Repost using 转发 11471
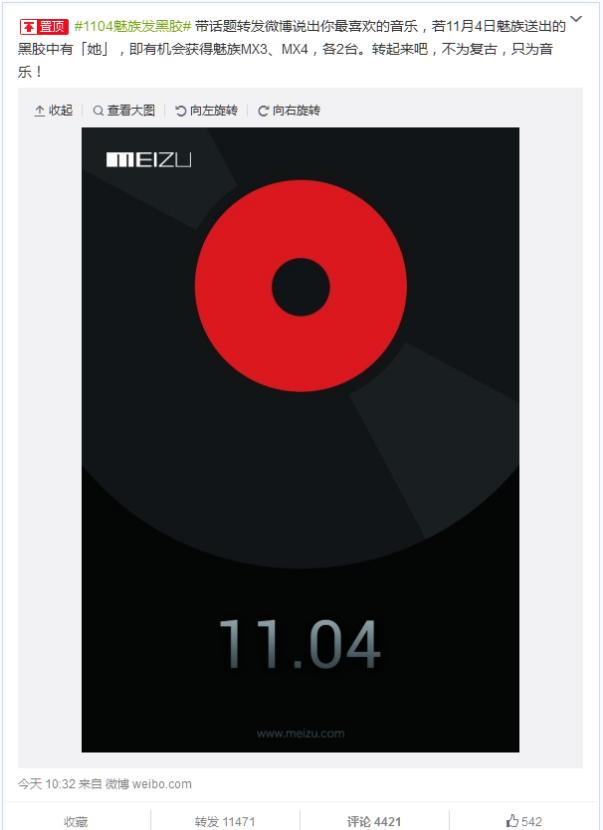The image size is (603, 830). (x=225, y=821)
